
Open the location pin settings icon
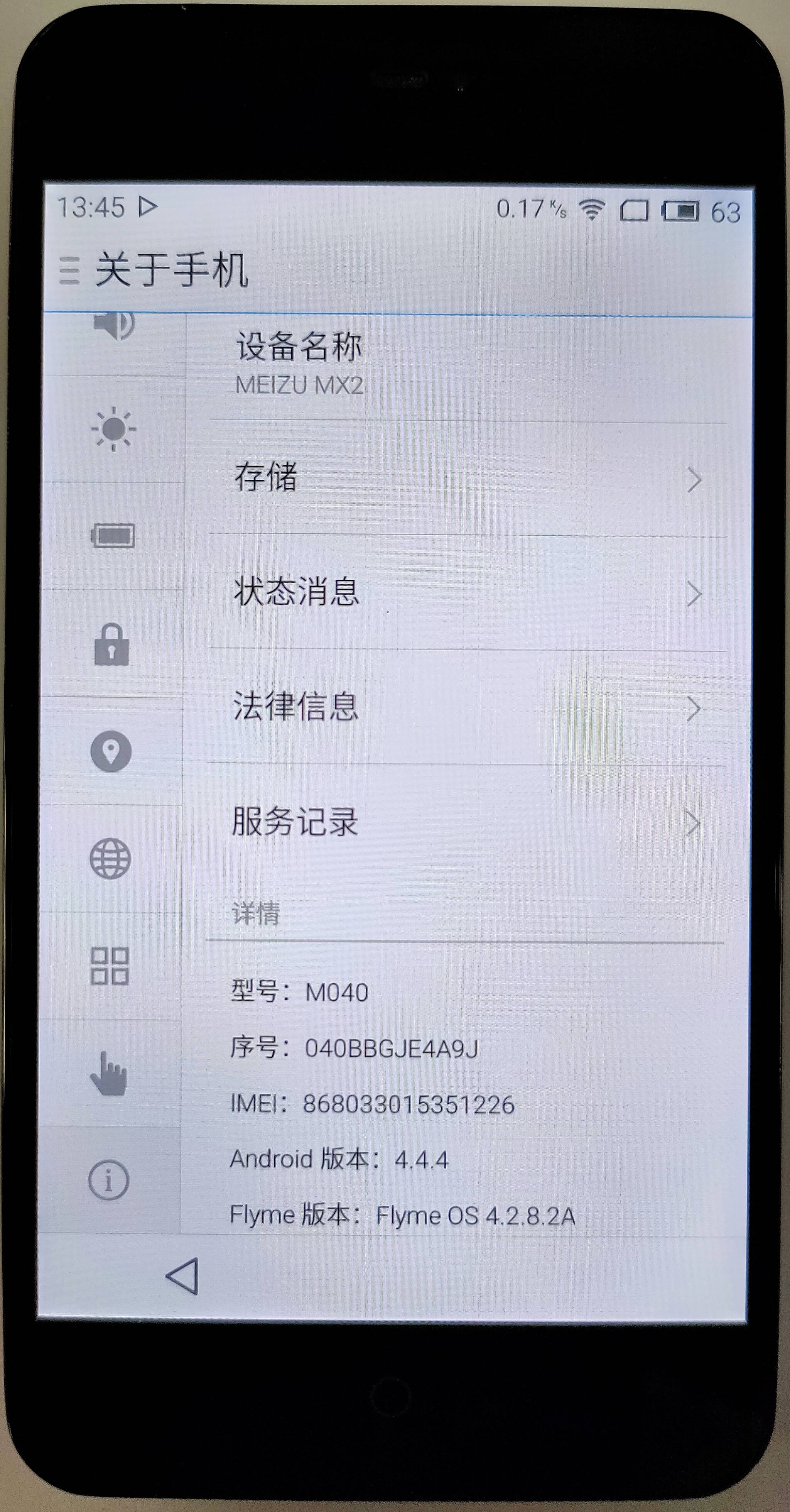[x=111, y=751]
